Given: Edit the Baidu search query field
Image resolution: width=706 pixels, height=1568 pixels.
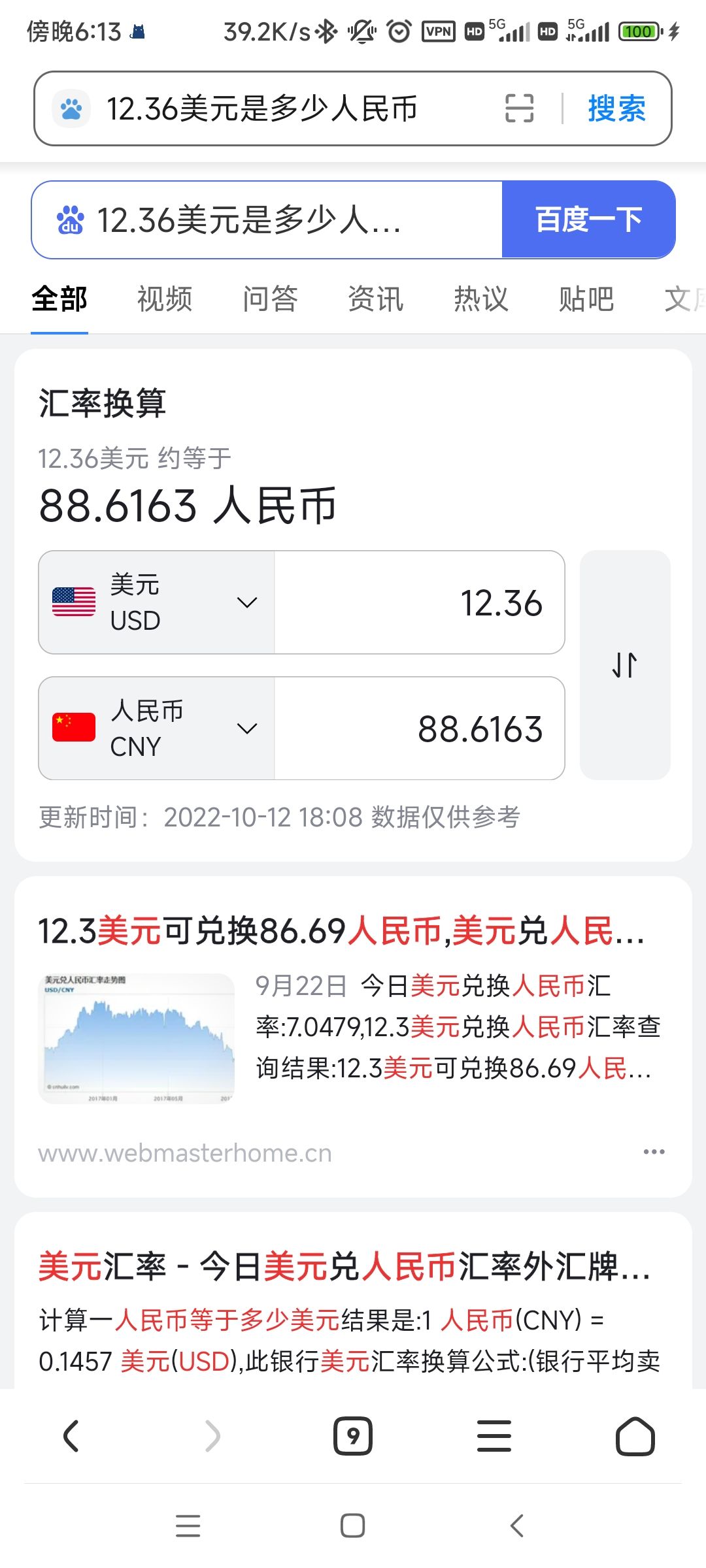Looking at the screenshot, I should tap(261, 220).
